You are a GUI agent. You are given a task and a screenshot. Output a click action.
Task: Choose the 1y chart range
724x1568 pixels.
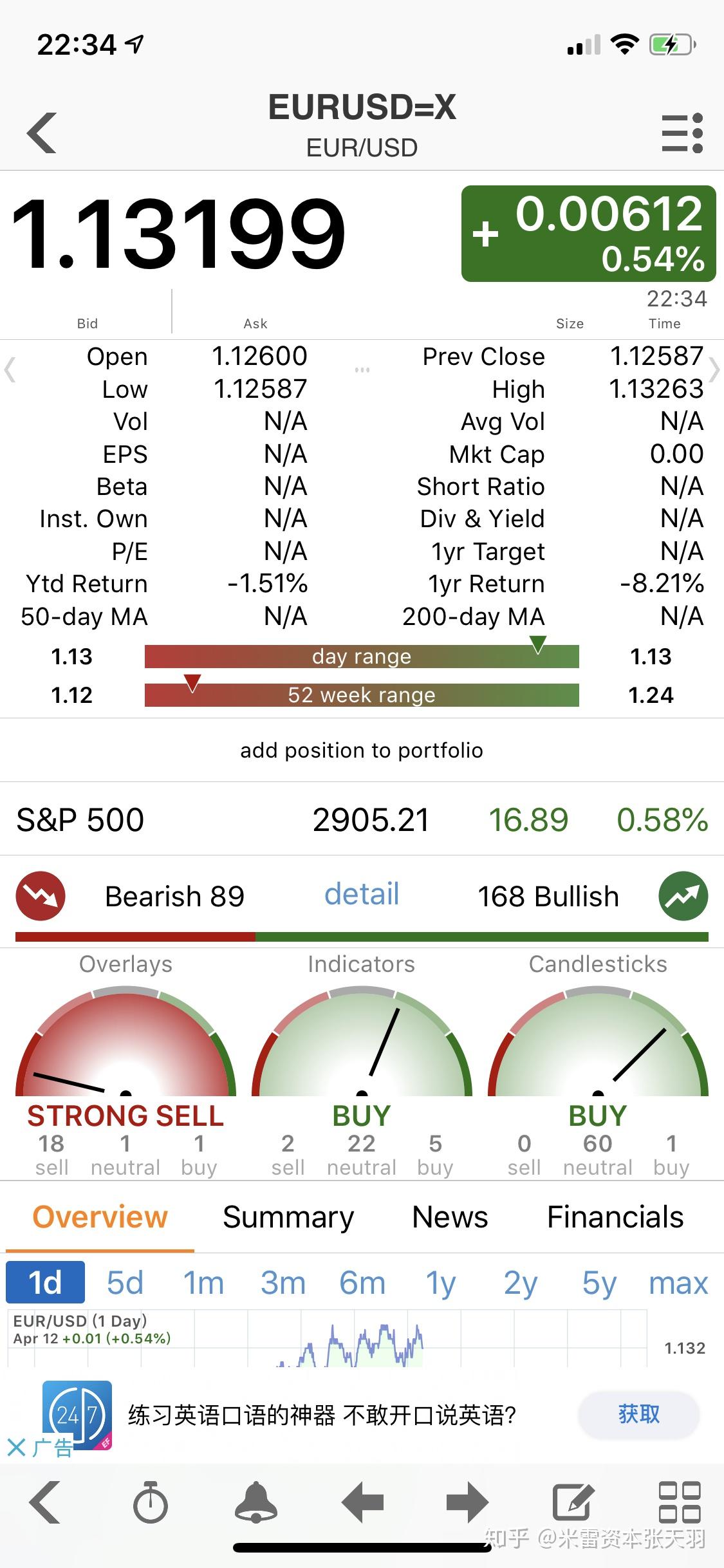[441, 1283]
